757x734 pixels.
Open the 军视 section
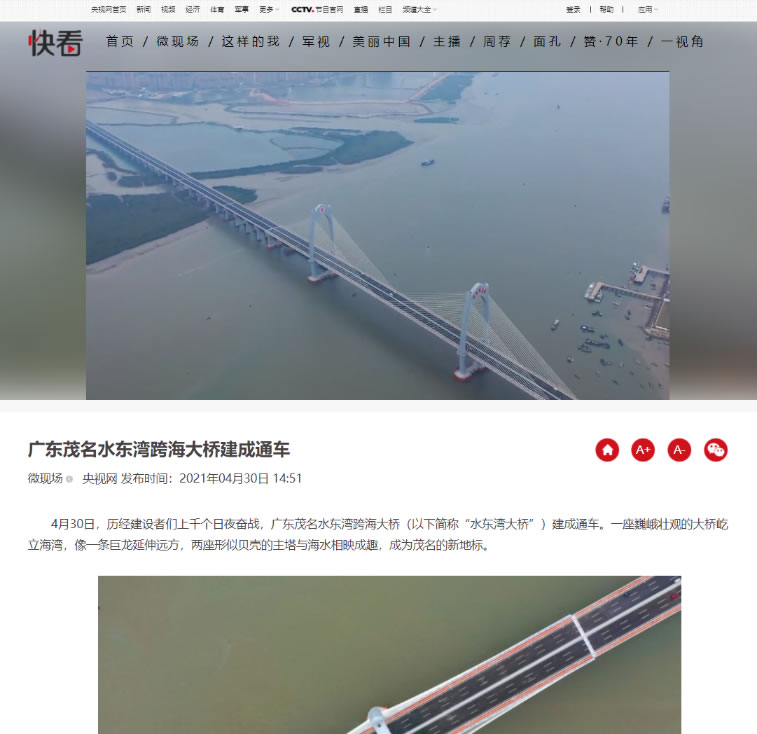316,42
